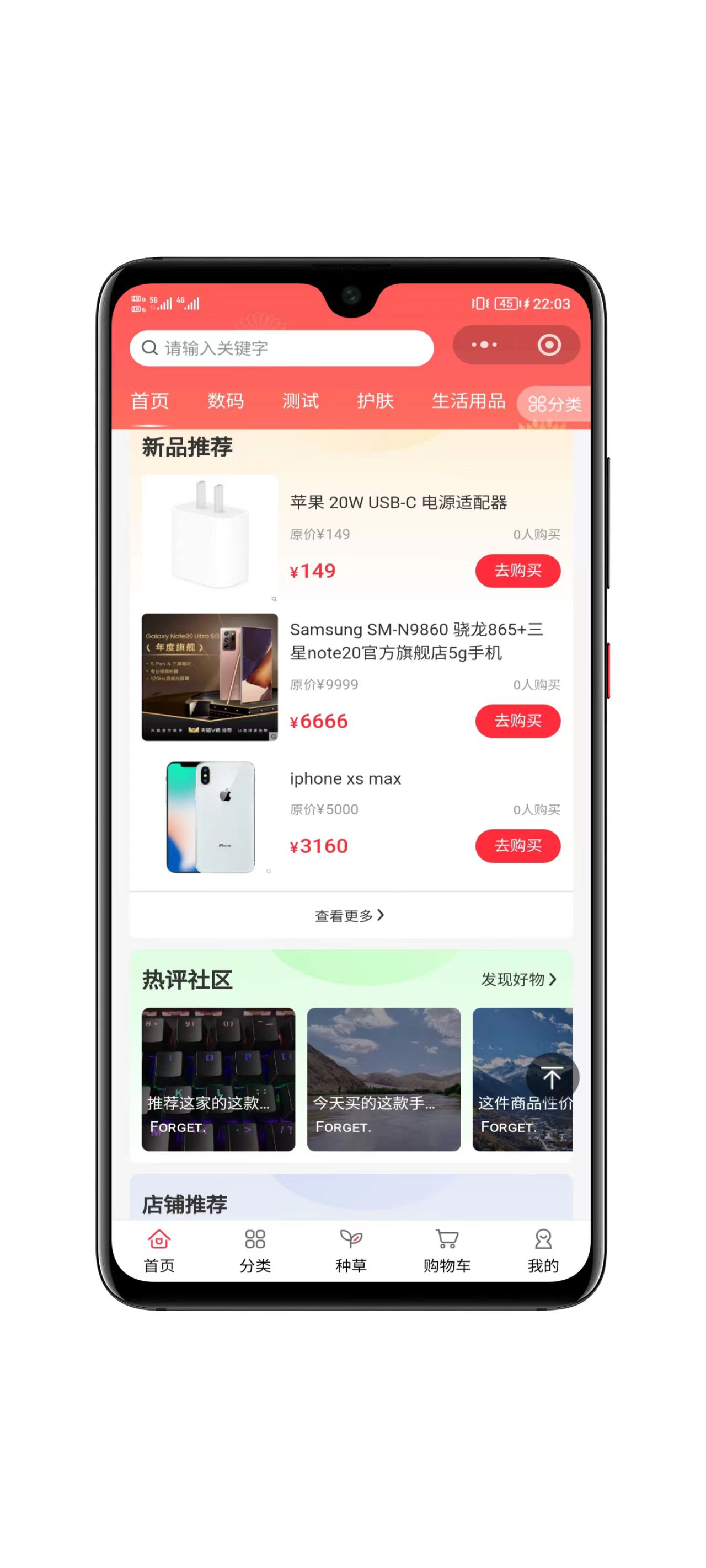Open the iphone xs max product image
The width and height of the screenshot is (706, 1568).
[210, 817]
